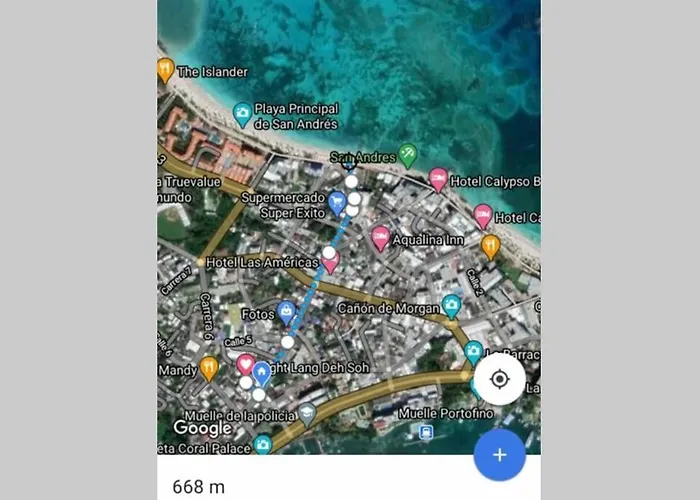700x500 pixels.
Task: Add a new measurement point
Action: click(499, 455)
